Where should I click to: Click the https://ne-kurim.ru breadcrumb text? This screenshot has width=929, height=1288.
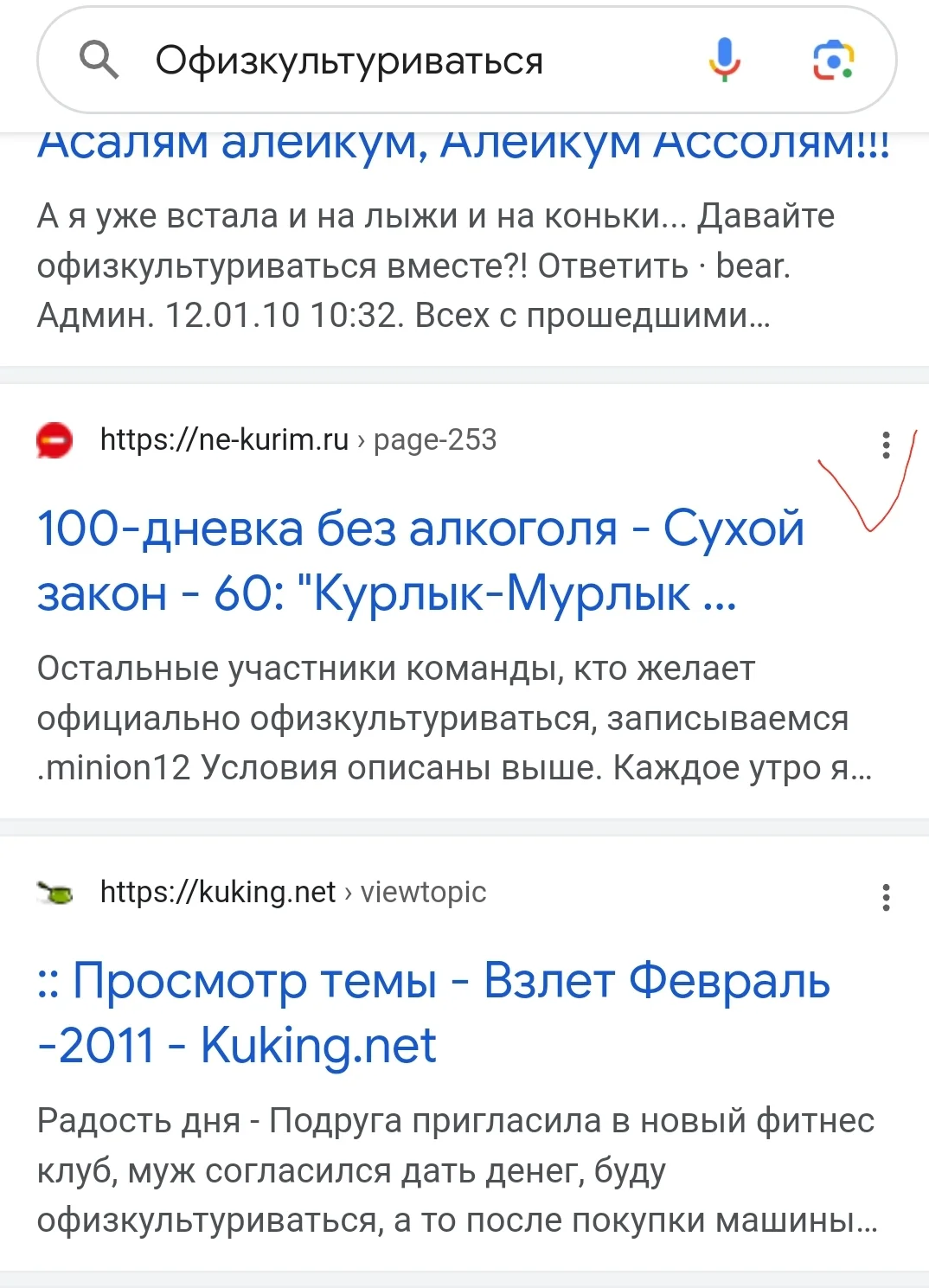click(x=223, y=439)
